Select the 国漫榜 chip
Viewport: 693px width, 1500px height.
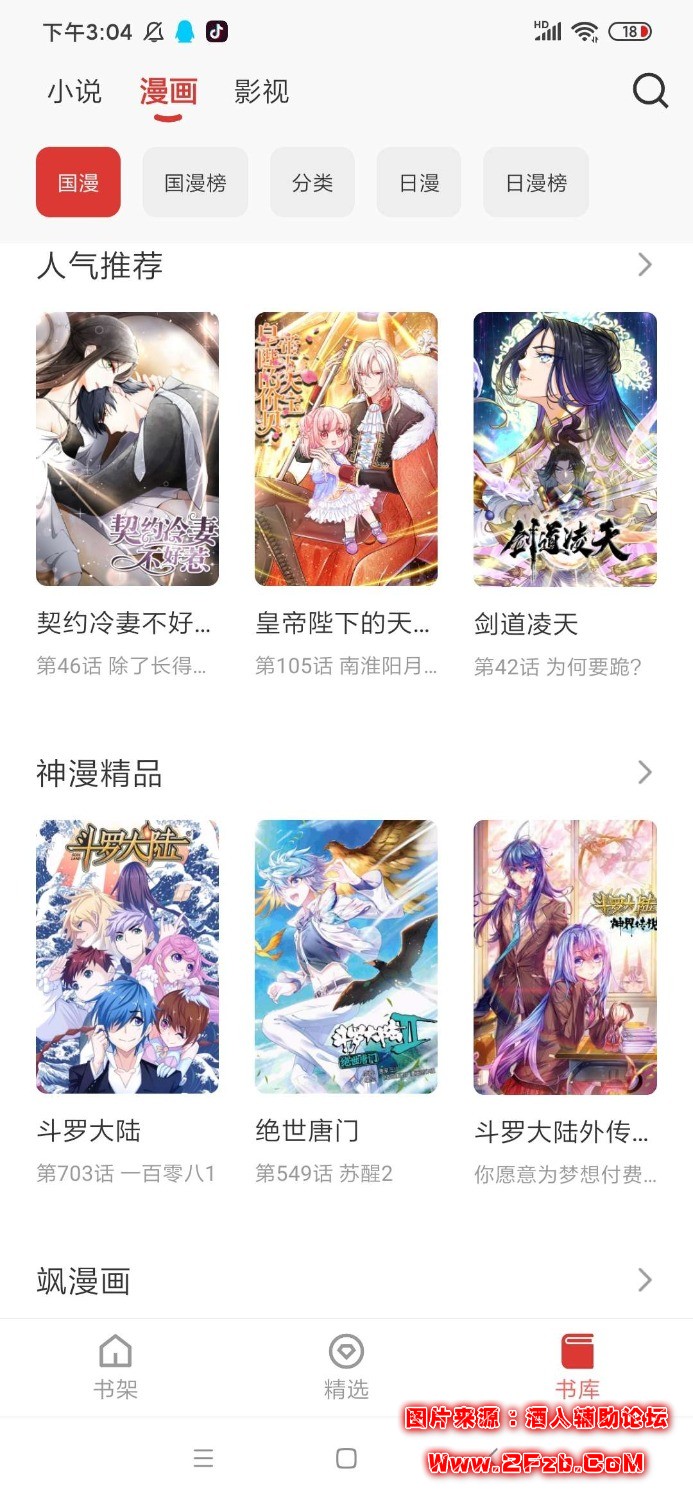pyautogui.click(x=195, y=182)
